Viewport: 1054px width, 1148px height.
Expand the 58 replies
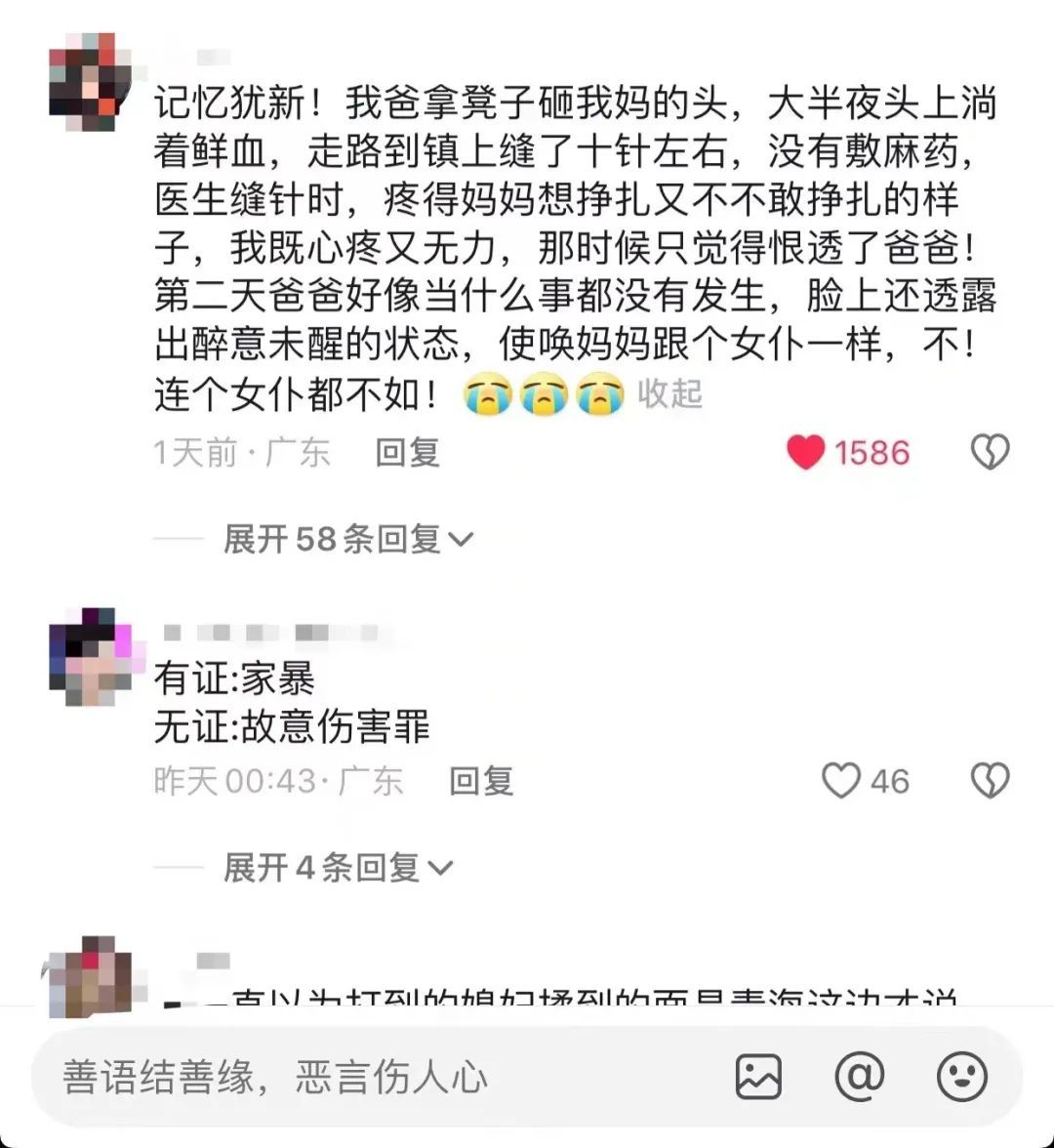tap(346, 538)
